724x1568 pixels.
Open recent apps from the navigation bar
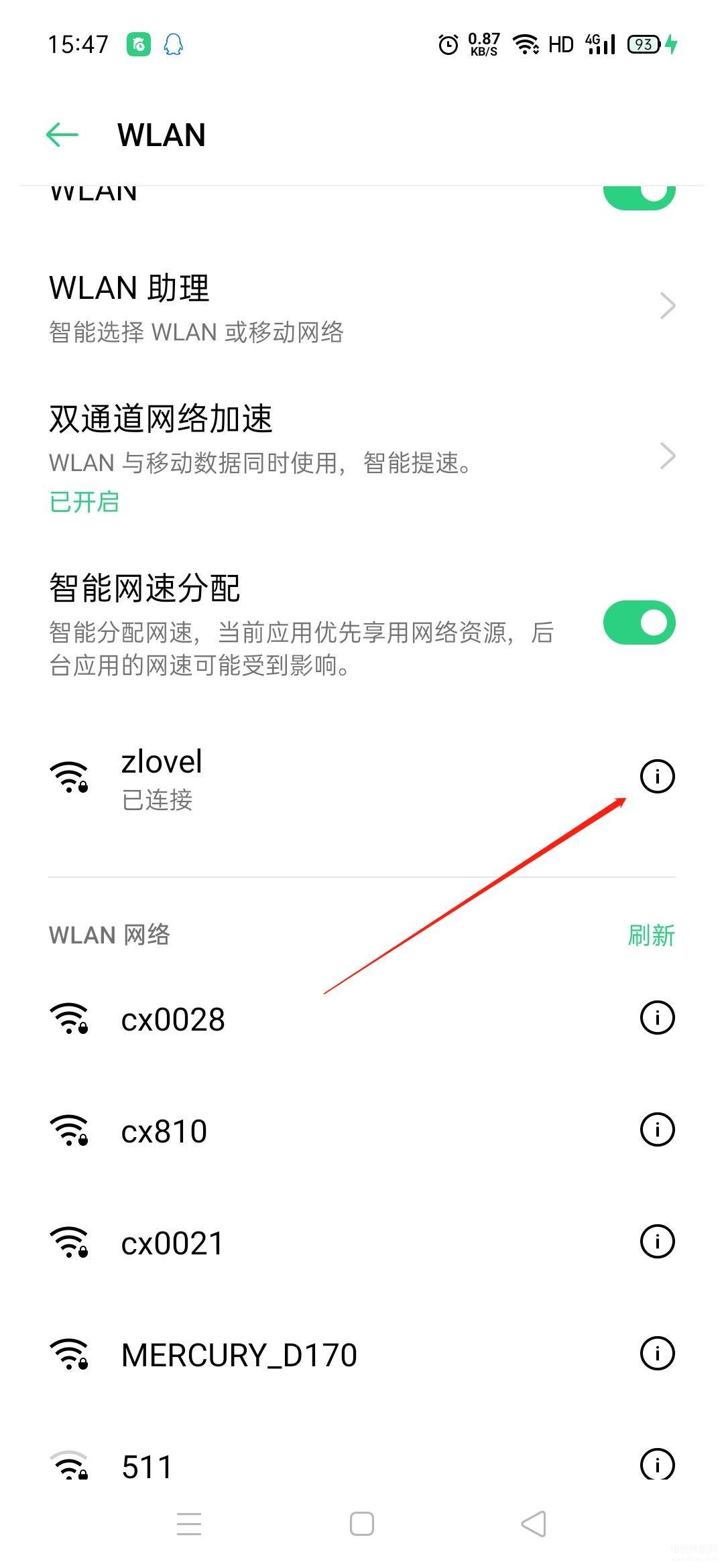pyautogui.click(x=189, y=1524)
